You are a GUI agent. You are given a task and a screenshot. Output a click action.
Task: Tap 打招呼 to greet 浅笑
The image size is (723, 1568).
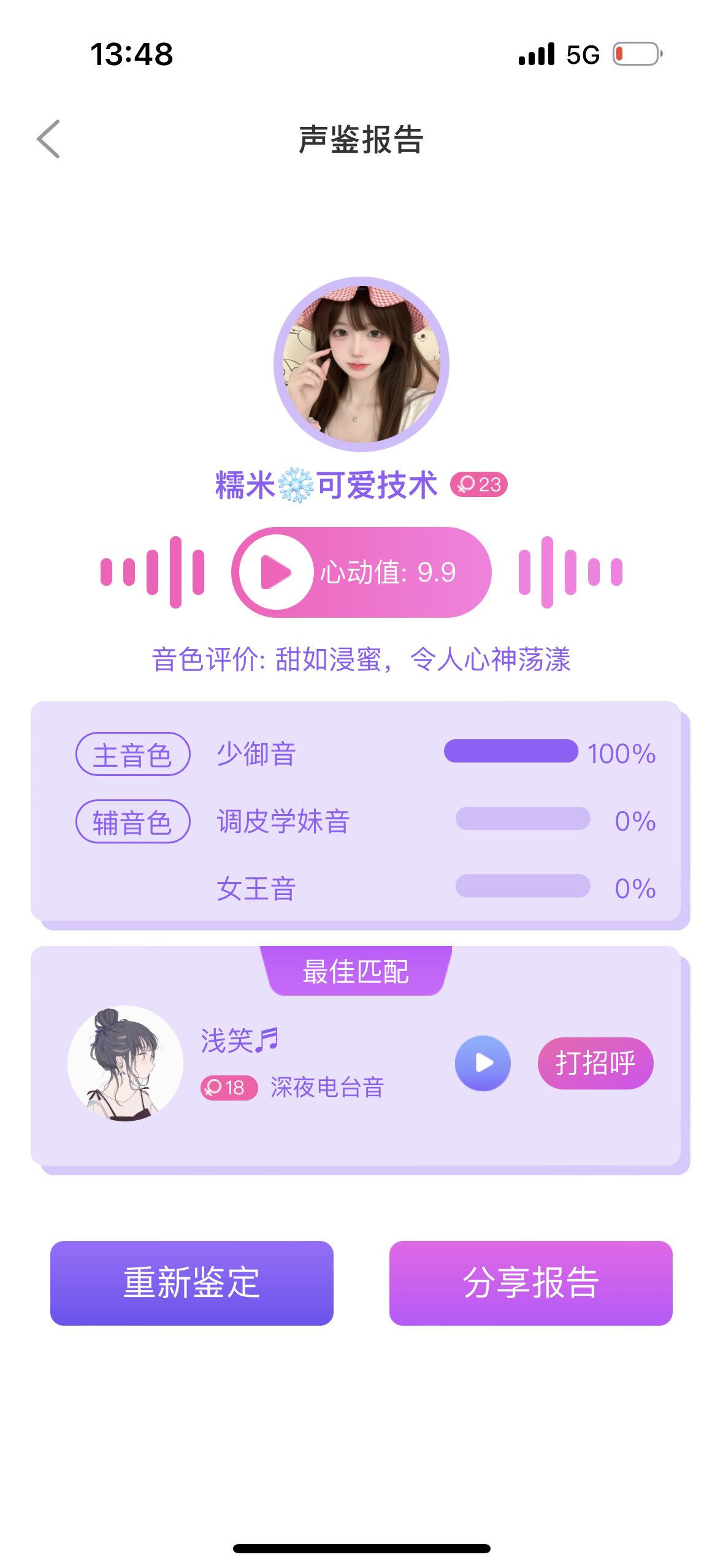click(x=595, y=1063)
